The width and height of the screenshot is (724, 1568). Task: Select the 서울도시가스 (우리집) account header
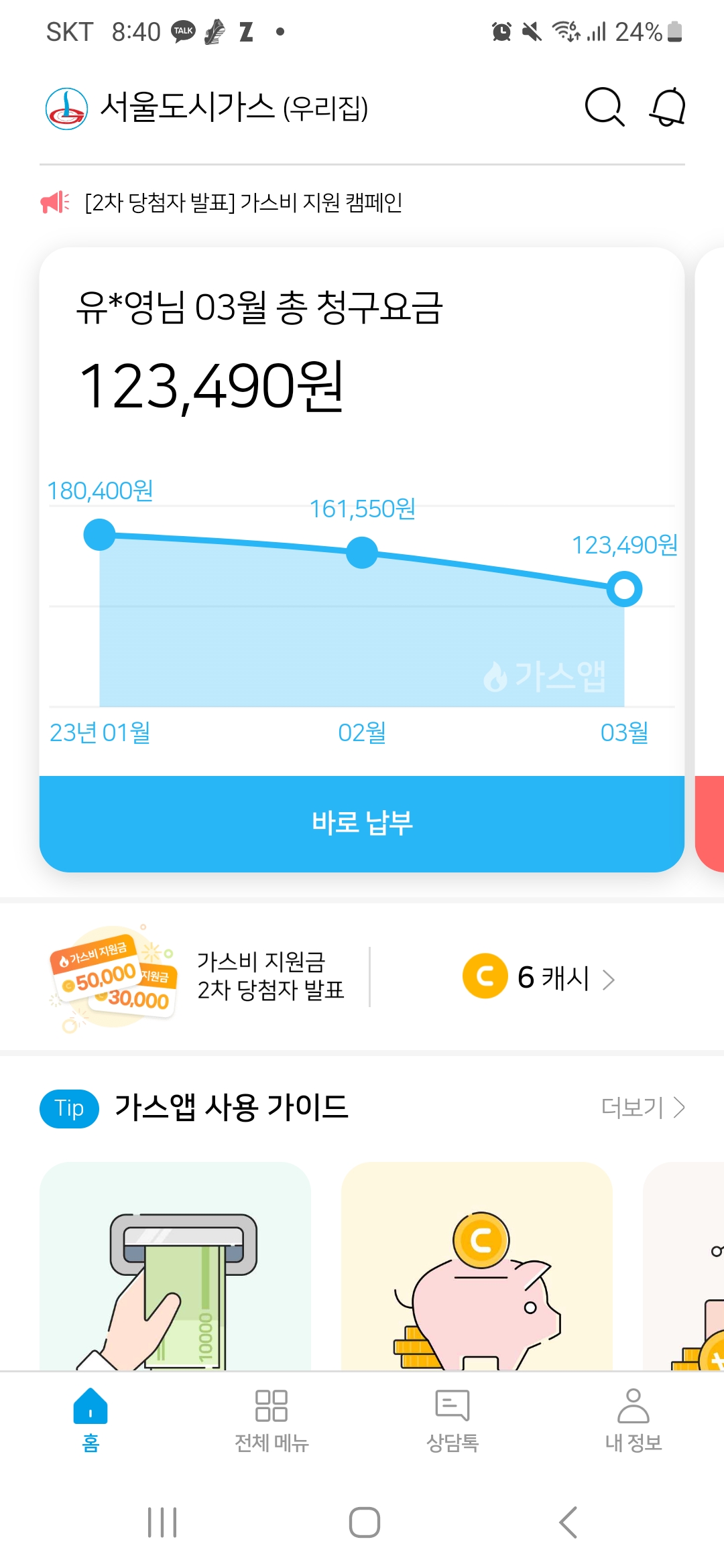(x=208, y=107)
